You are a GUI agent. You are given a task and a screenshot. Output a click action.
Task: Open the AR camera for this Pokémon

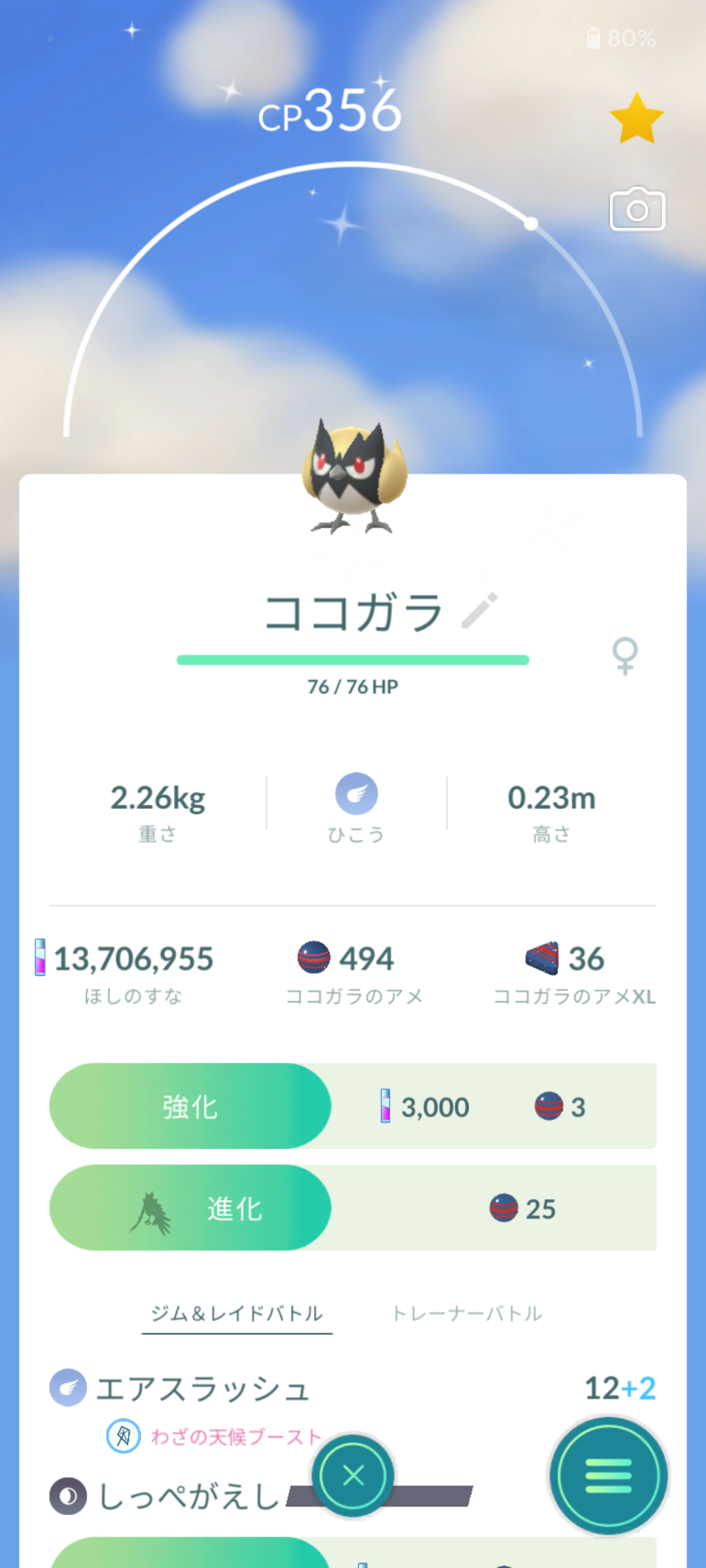coord(637,210)
